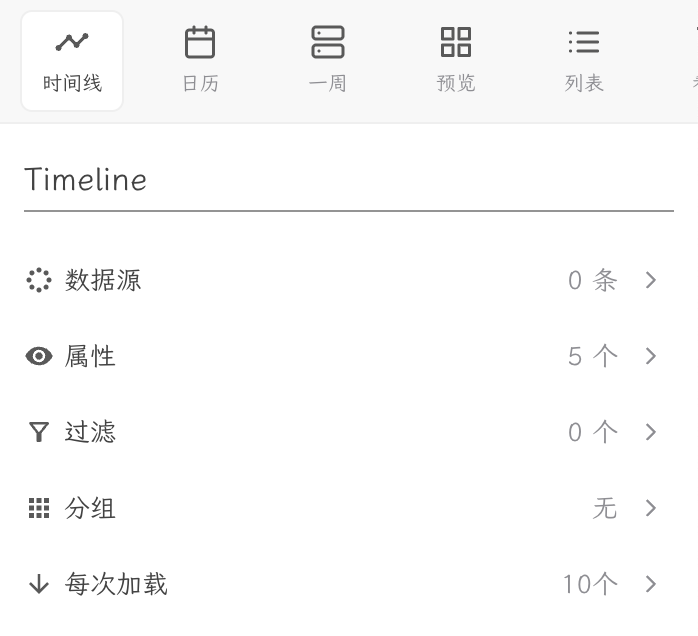
Task: Switch to the 日历 view
Action: [x=200, y=61]
